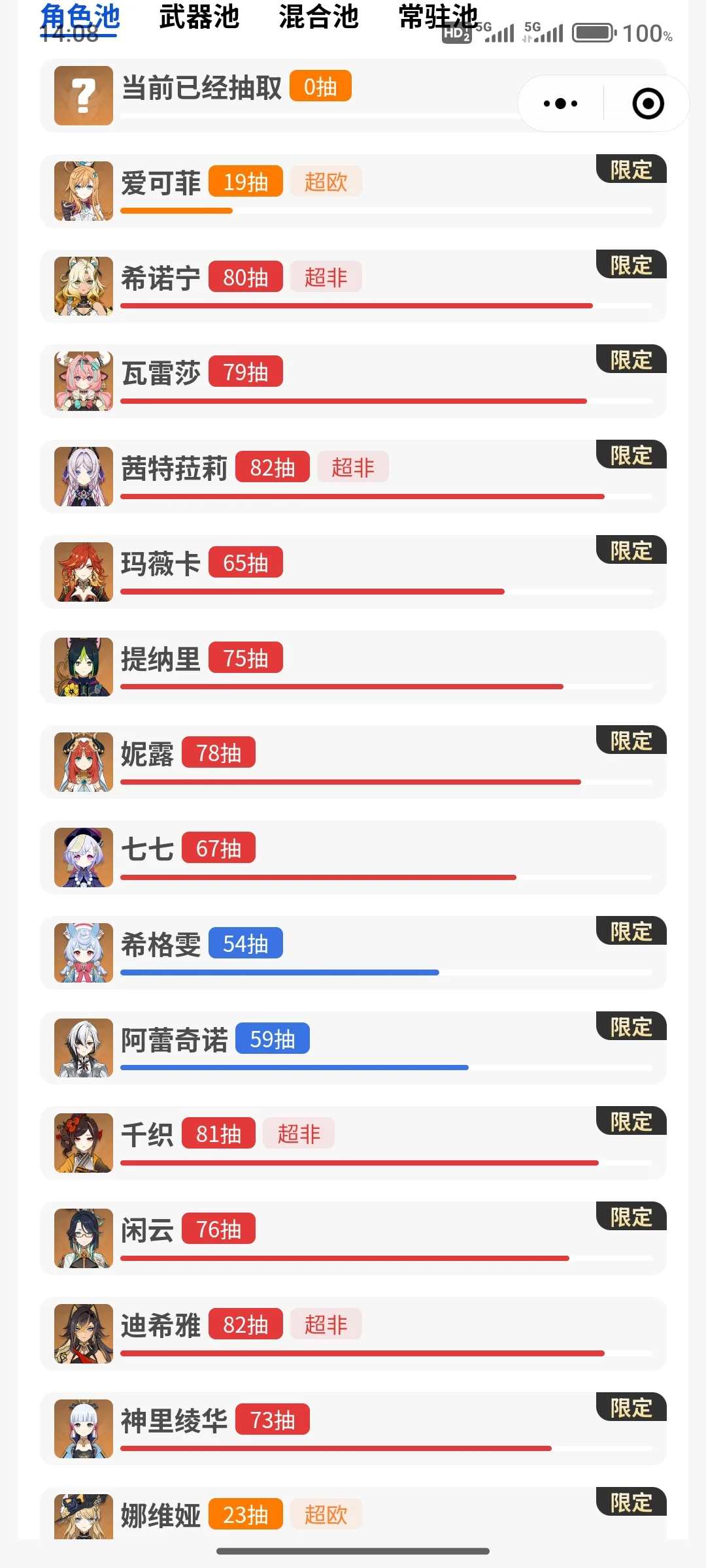The width and height of the screenshot is (706, 1568).
Task: Tap the 瓦雷莎 79抽 row
Action: pos(353,382)
